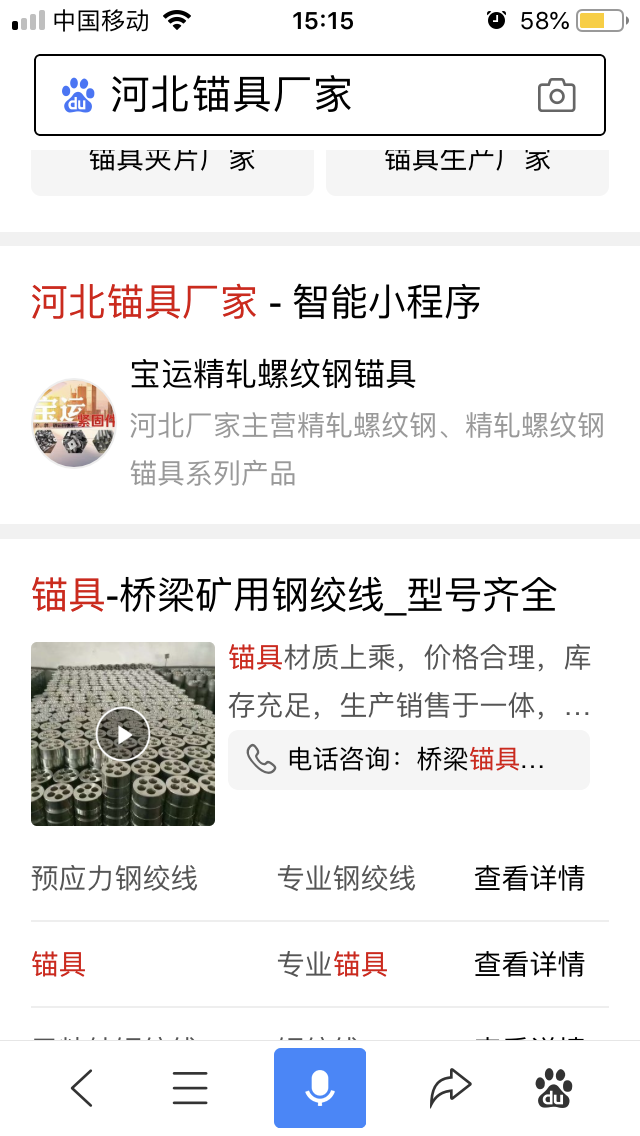Open the 河北锚具厂家 智能小程序 result
This screenshot has height=1136, width=640.
(x=255, y=301)
